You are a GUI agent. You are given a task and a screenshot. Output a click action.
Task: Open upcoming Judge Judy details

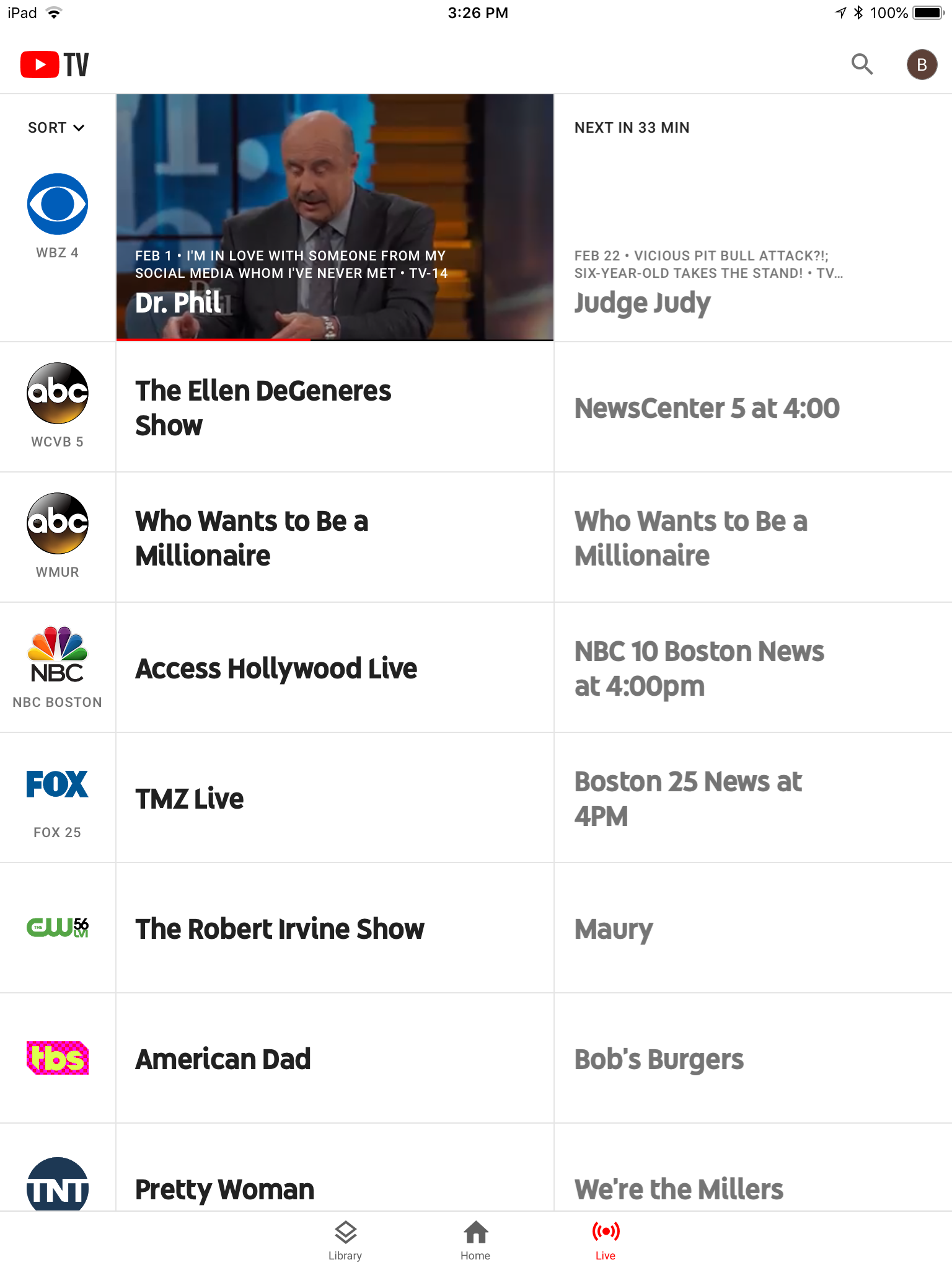pos(752,217)
